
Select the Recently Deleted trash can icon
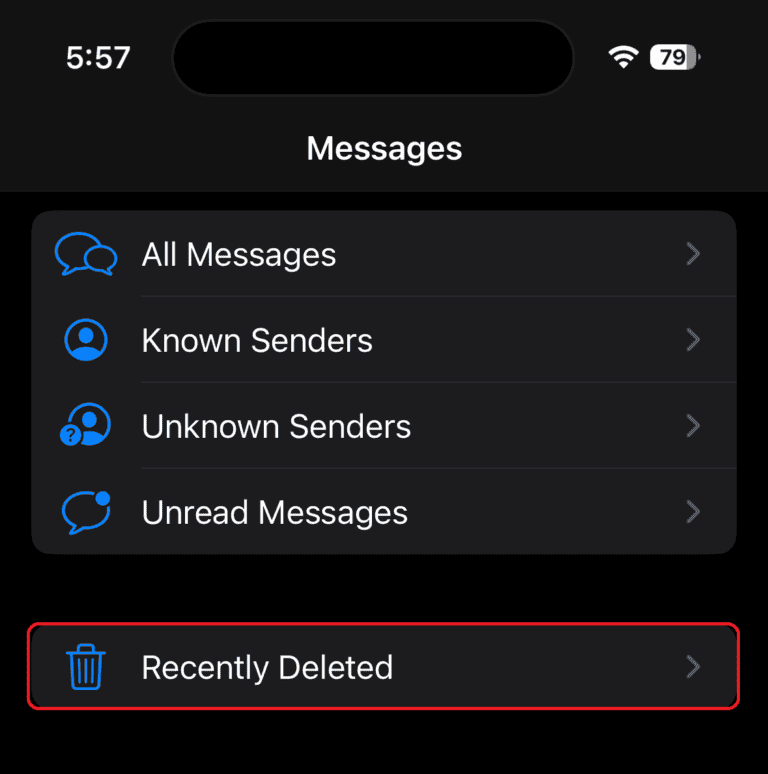86,667
